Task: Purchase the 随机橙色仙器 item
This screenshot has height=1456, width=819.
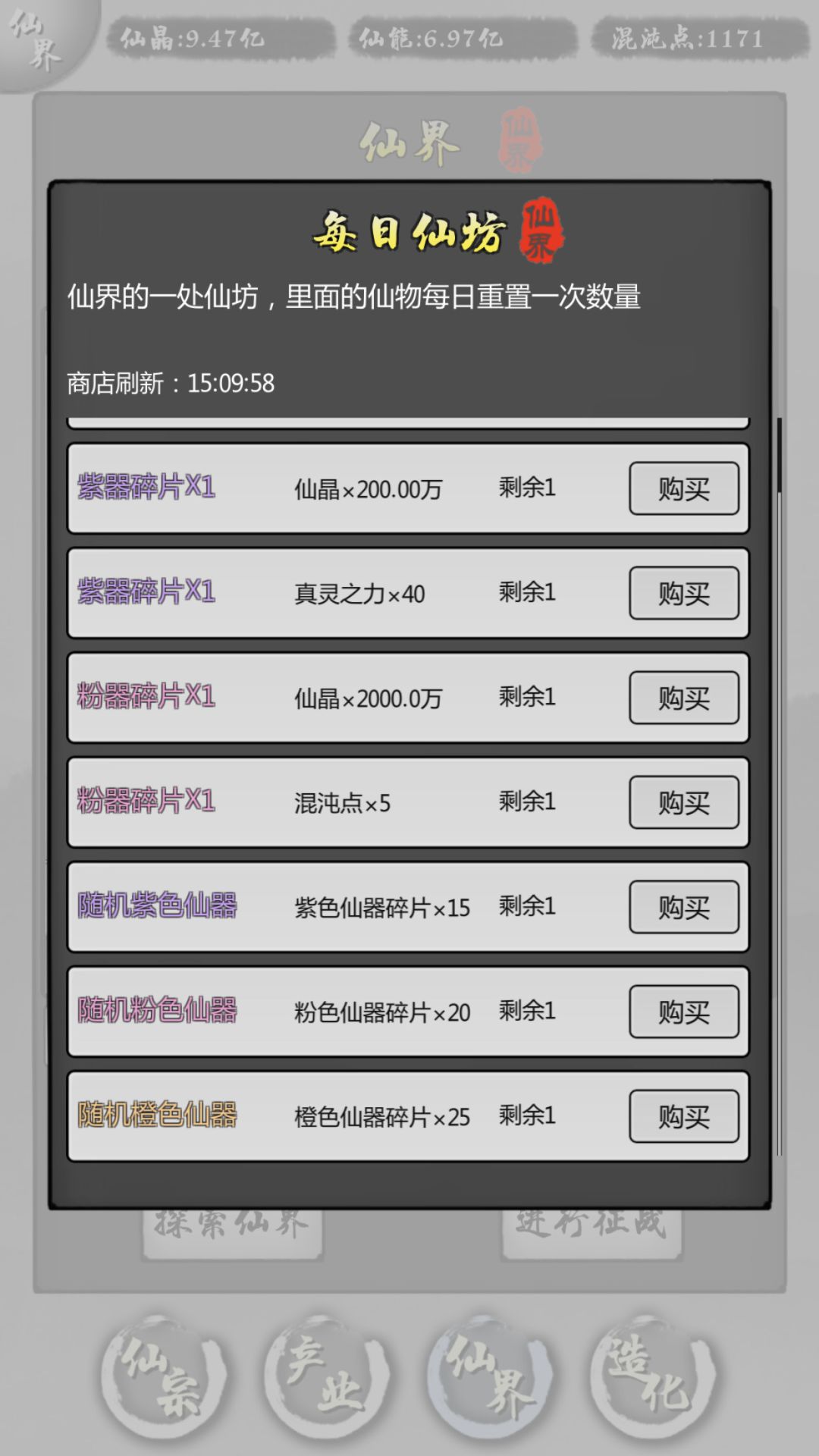Action: coord(683,1116)
